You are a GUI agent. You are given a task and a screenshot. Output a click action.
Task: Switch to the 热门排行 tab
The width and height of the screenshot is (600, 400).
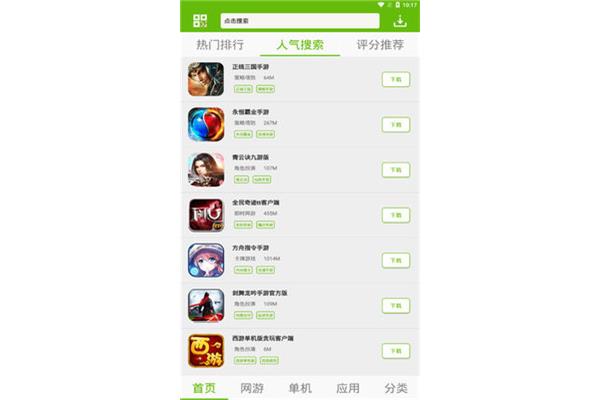(x=219, y=45)
